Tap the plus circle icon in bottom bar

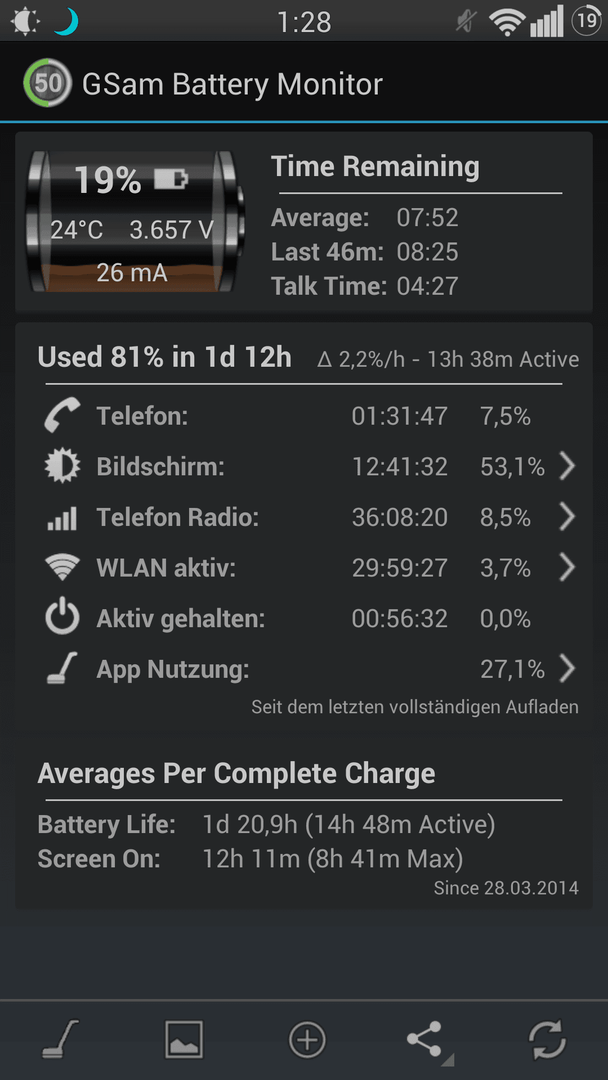306,1039
